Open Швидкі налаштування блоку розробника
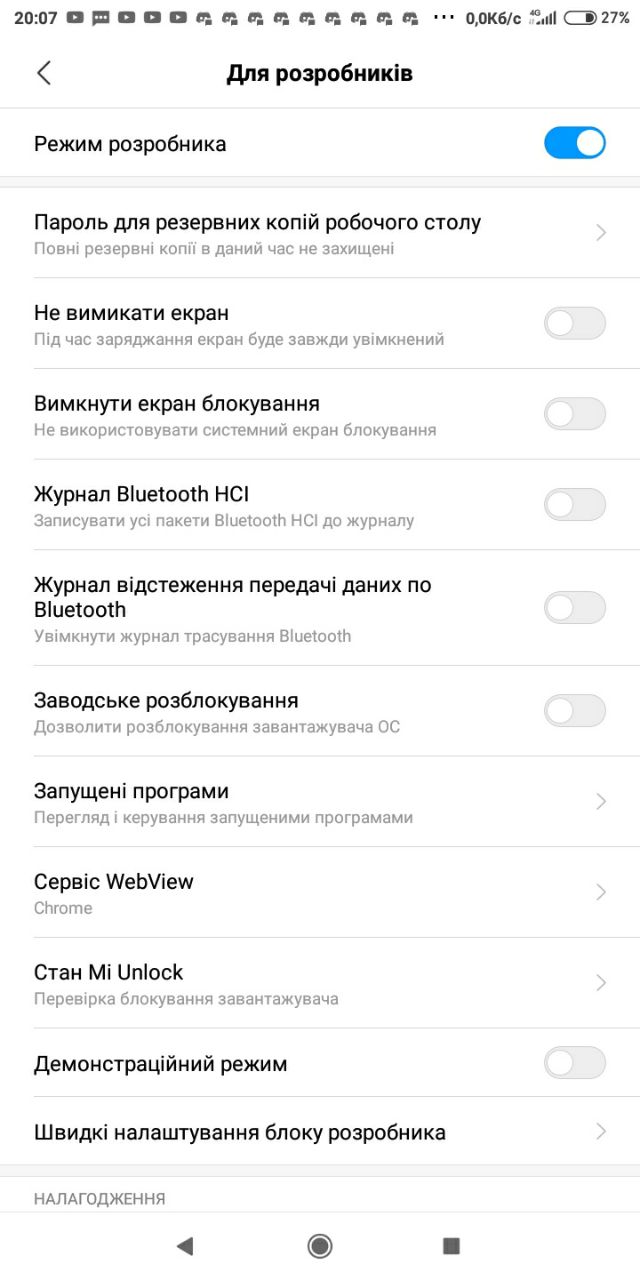 click(x=320, y=1132)
